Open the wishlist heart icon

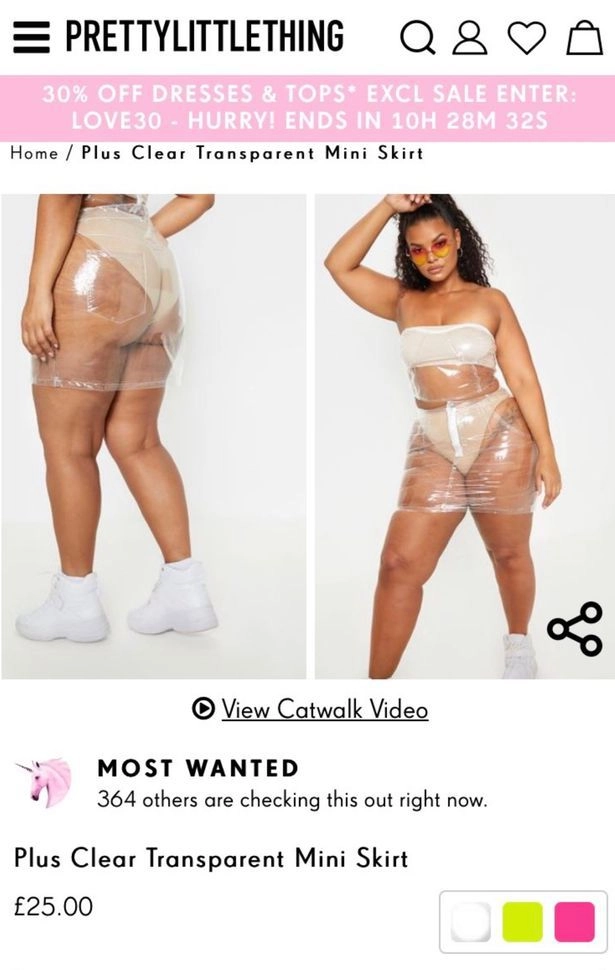(527, 38)
